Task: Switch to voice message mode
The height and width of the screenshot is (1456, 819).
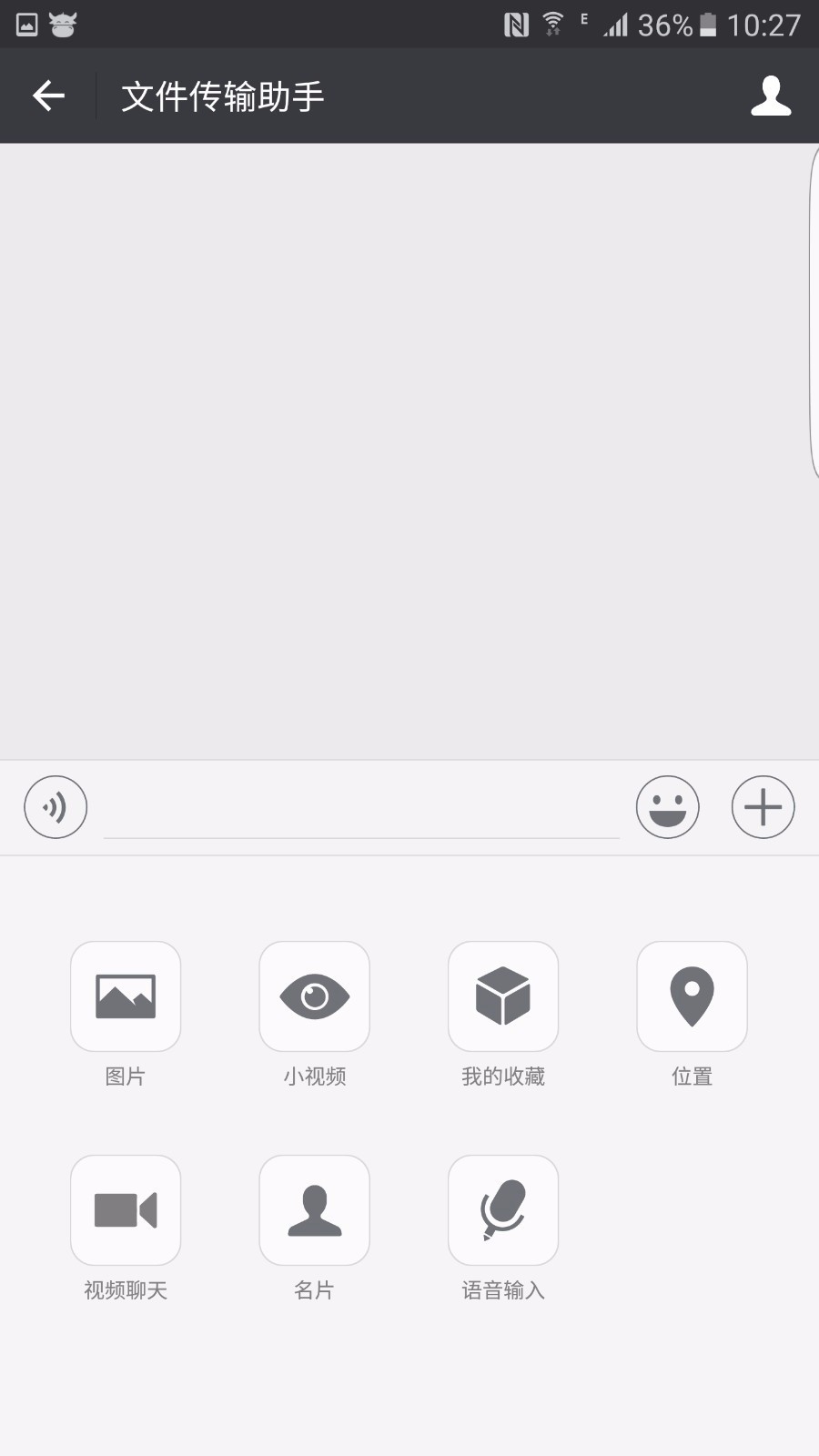Action: pos(56,806)
